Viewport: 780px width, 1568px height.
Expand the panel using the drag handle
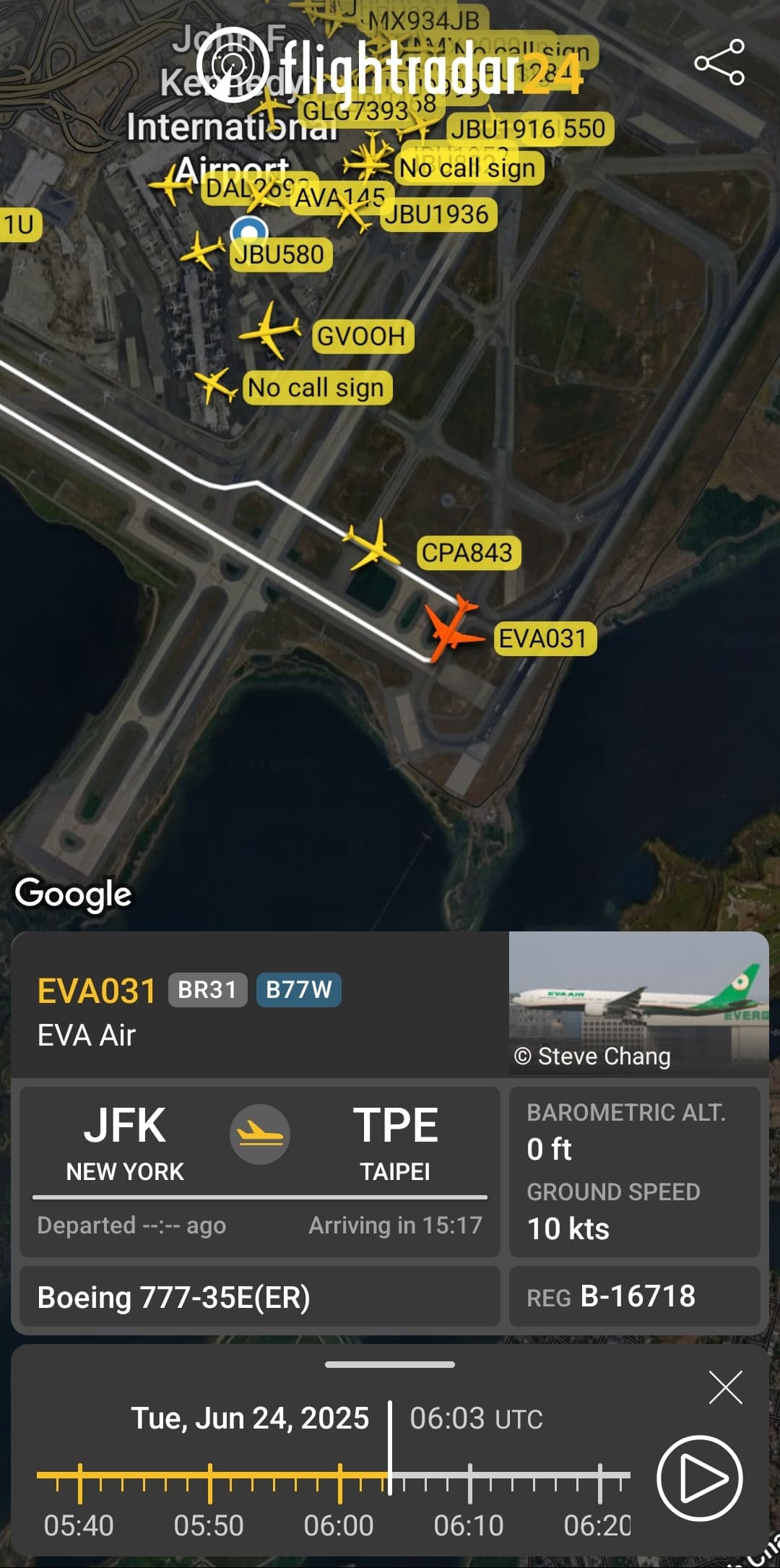(390, 1364)
